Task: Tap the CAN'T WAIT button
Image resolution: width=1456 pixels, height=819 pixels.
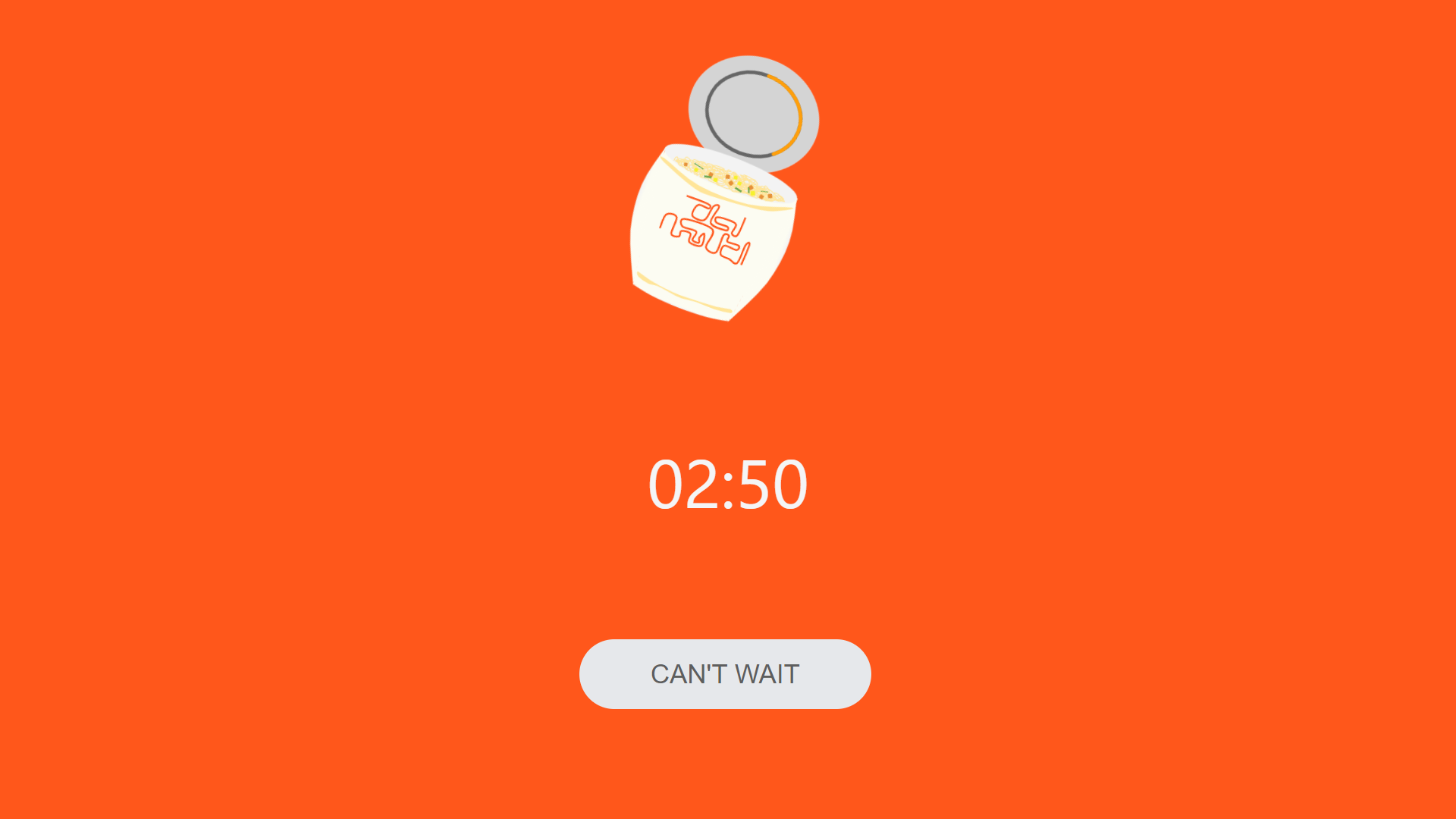Action: pyautogui.click(x=725, y=674)
